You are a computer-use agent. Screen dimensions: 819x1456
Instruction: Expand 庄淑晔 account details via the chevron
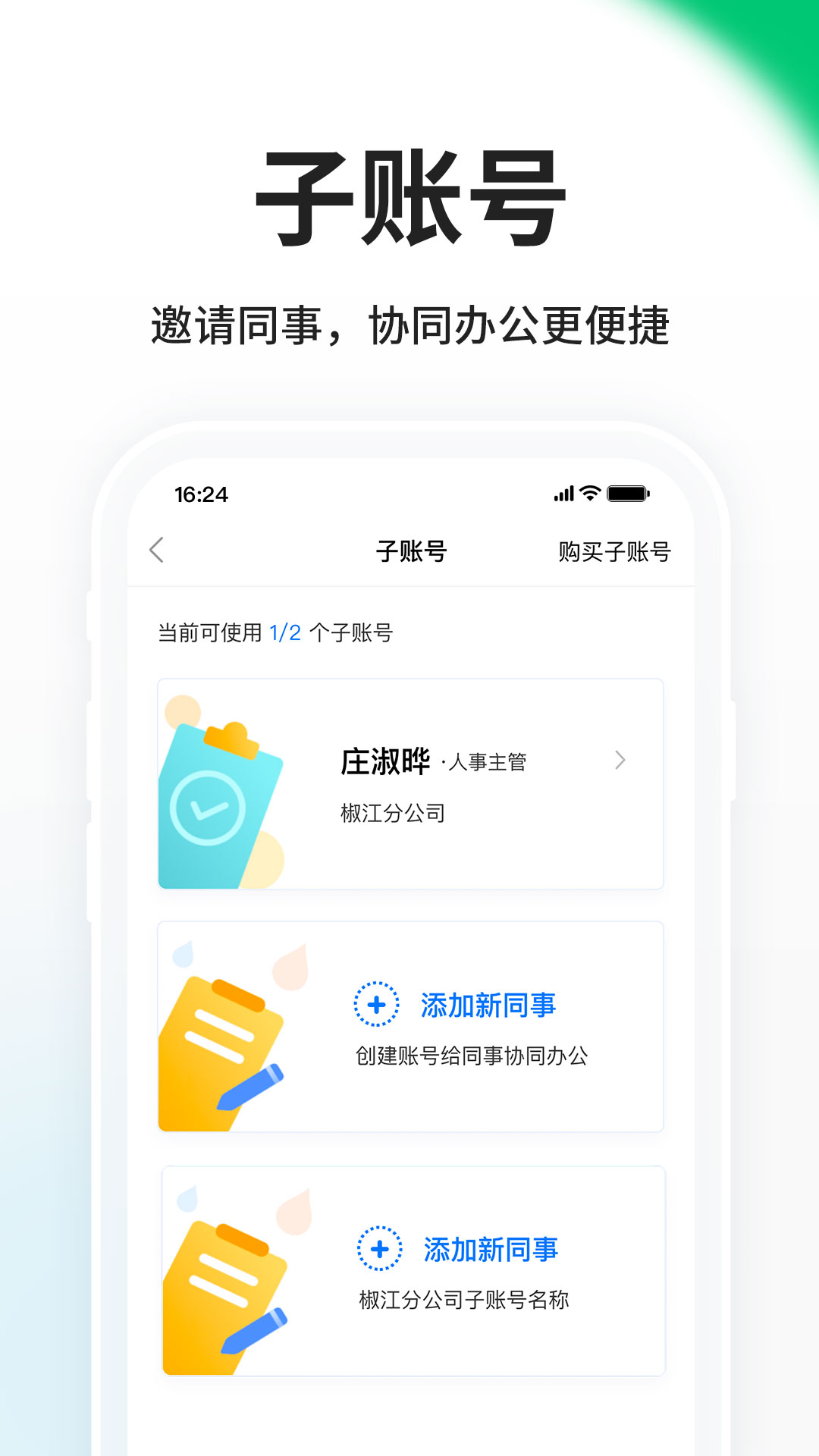pyautogui.click(x=621, y=761)
